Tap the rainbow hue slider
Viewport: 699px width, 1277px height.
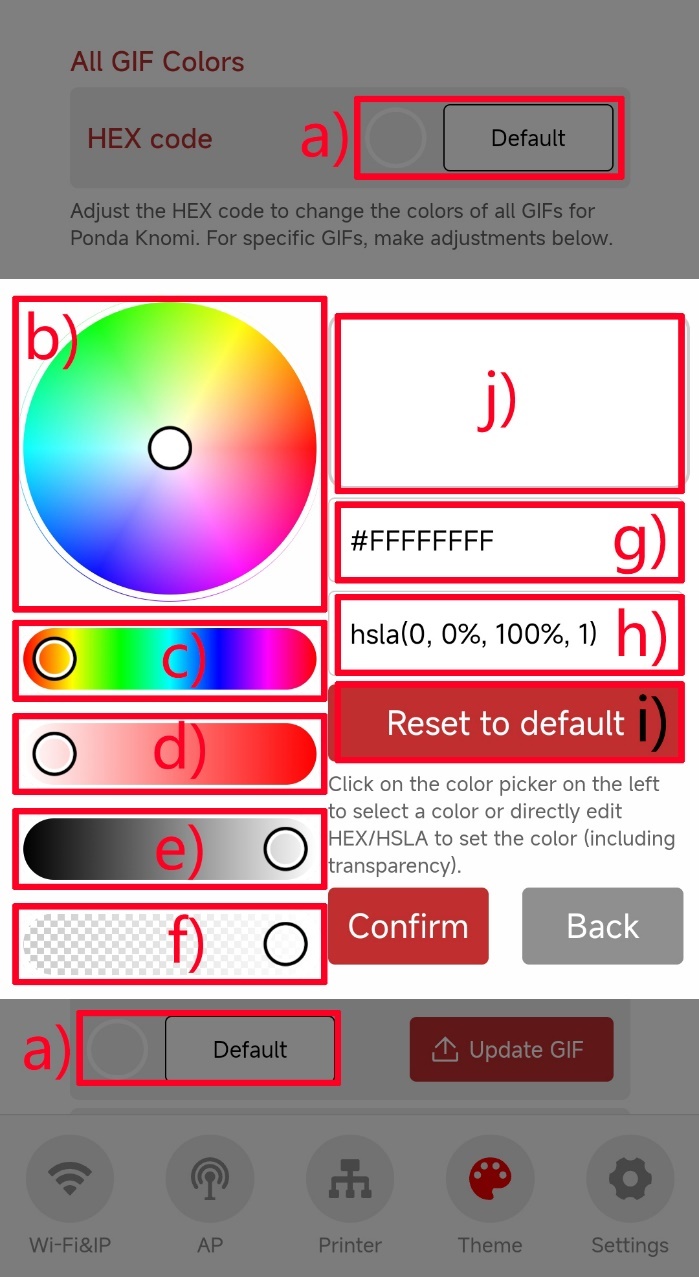169,658
